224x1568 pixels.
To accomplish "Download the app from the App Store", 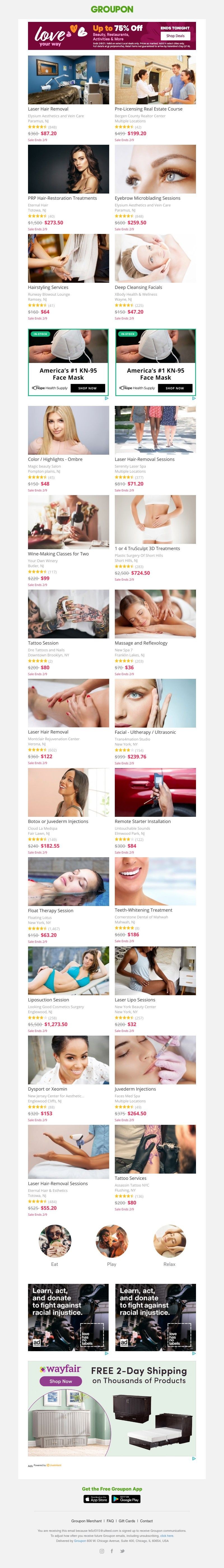I will (96, 1499).
